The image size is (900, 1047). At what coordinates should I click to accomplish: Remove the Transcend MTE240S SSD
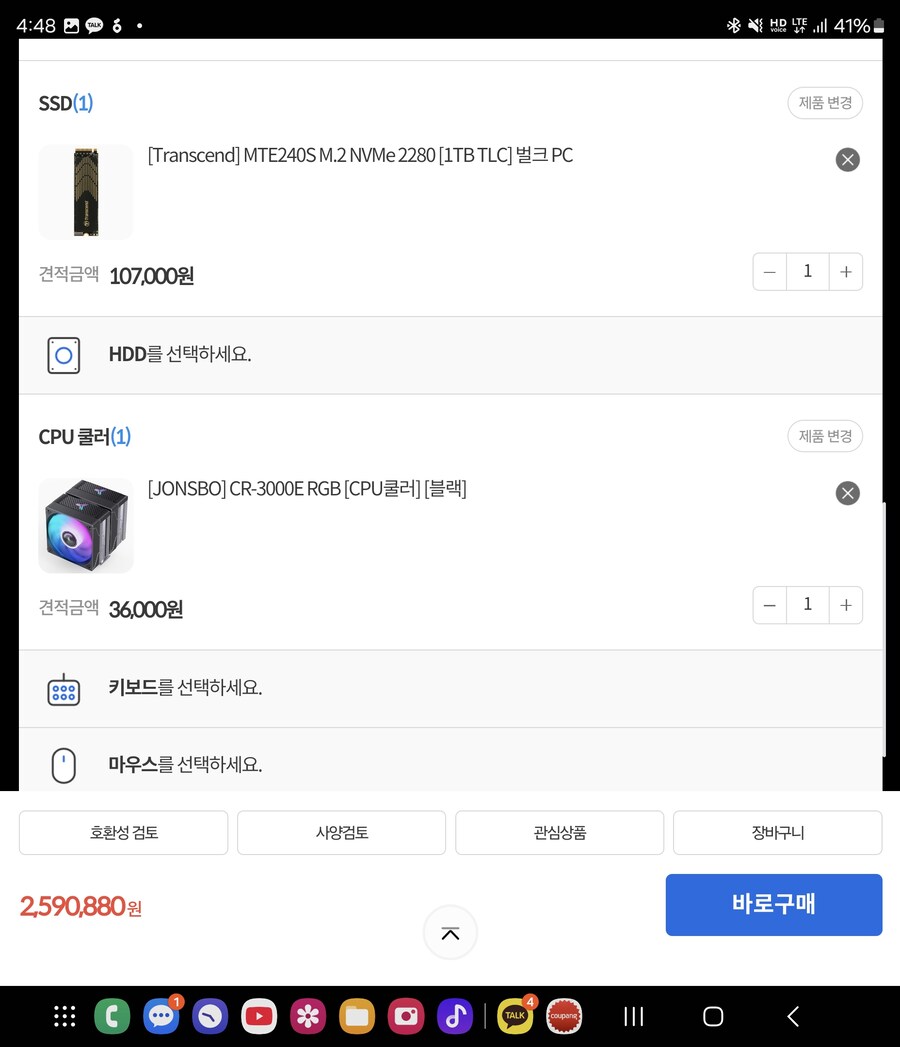(847, 159)
